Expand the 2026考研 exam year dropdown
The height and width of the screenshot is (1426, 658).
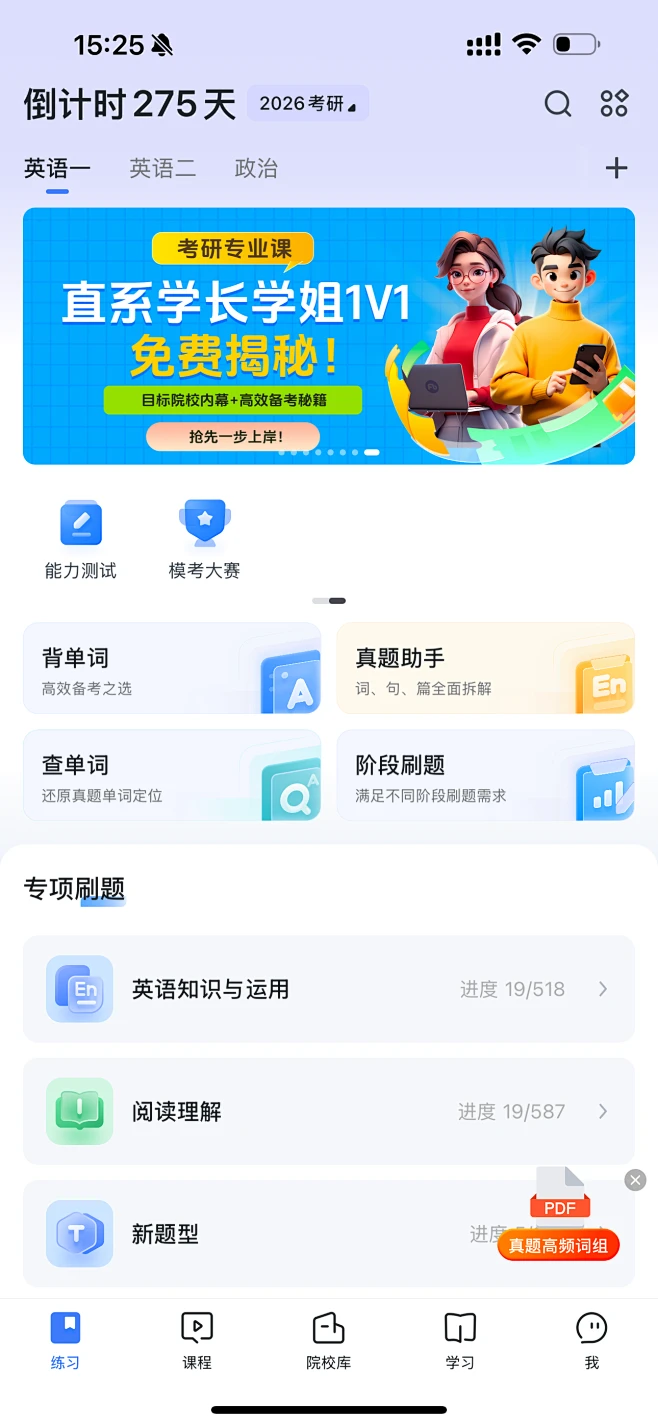(x=307, y=104)
